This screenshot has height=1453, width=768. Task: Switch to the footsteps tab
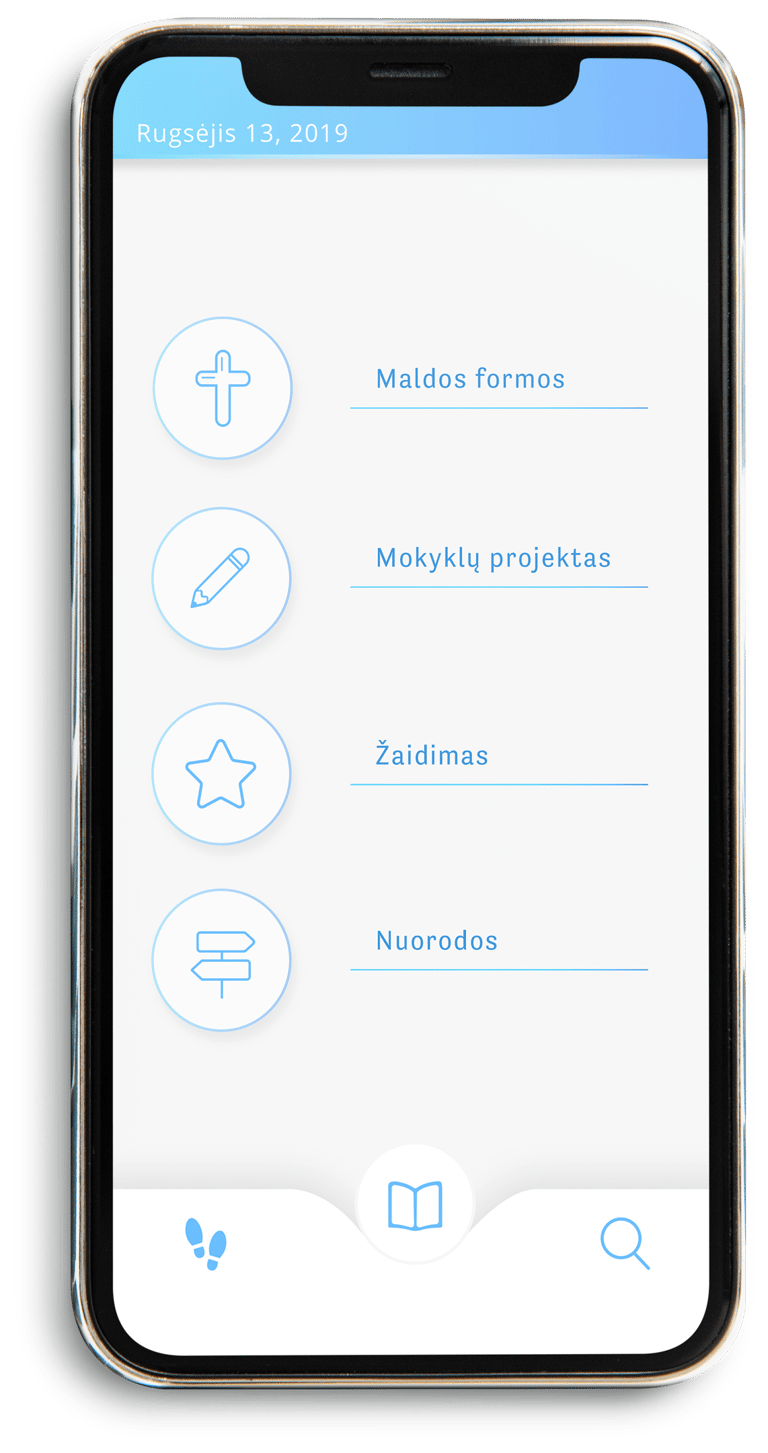pyautogui.click(x=206, y=1244)
